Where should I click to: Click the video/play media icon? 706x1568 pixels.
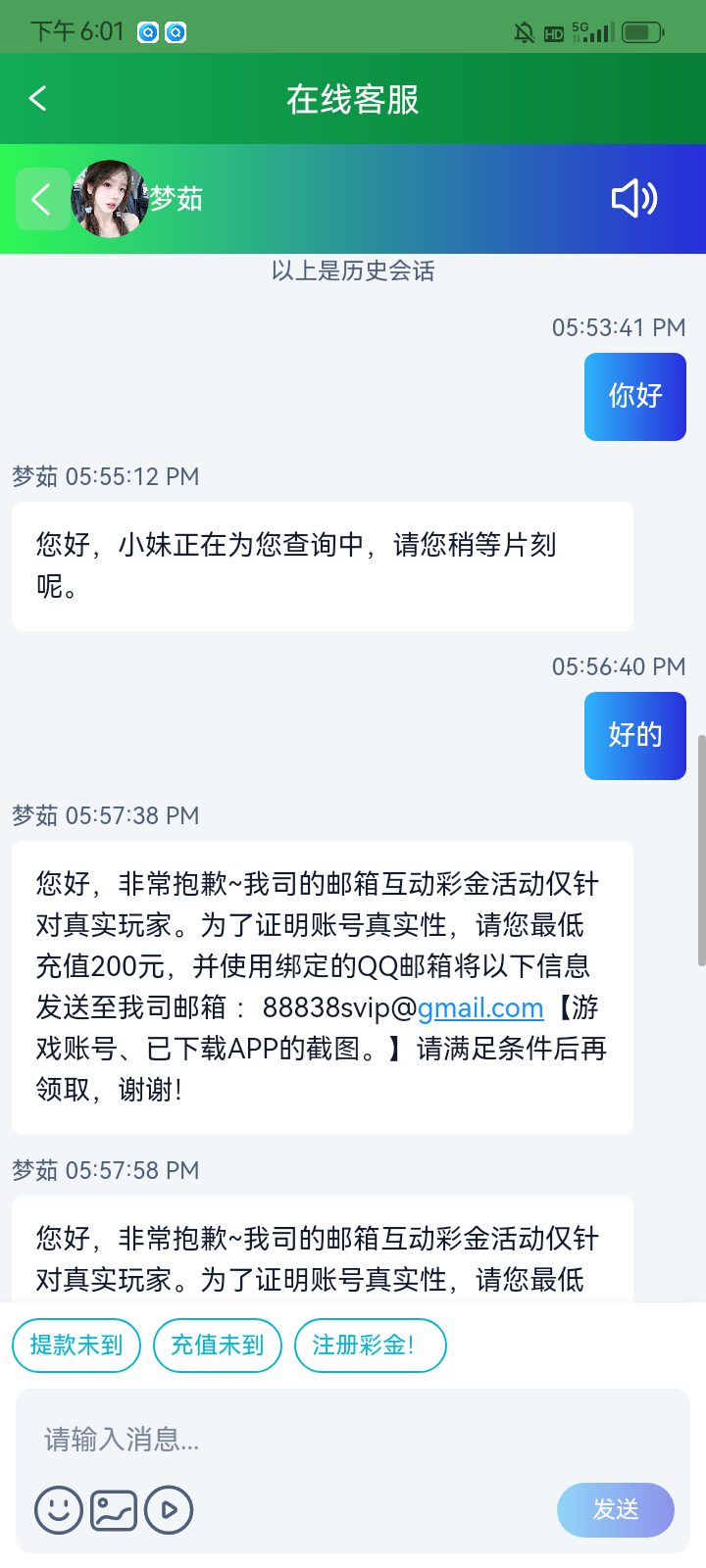(x=168, y=1509)
